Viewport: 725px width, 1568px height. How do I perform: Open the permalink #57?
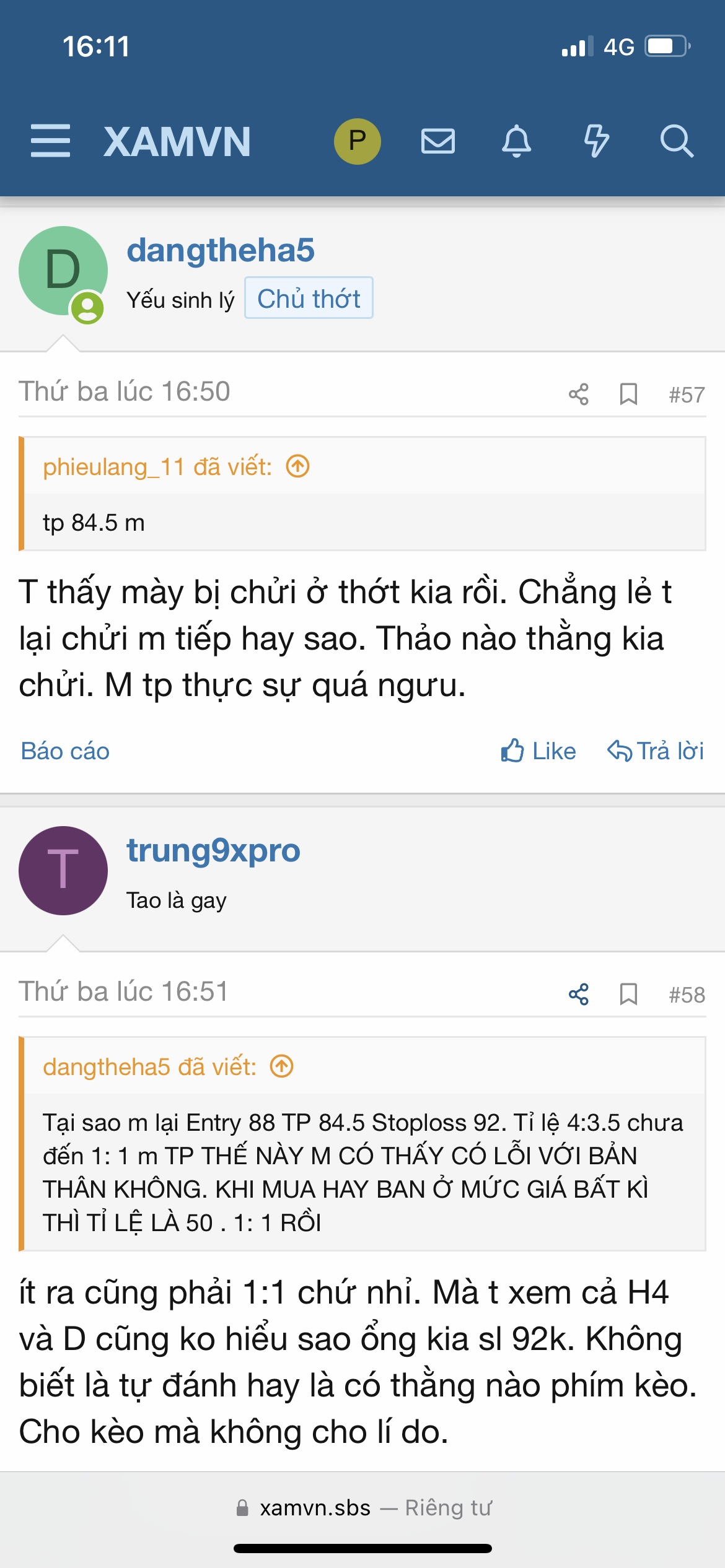point(687,395)
